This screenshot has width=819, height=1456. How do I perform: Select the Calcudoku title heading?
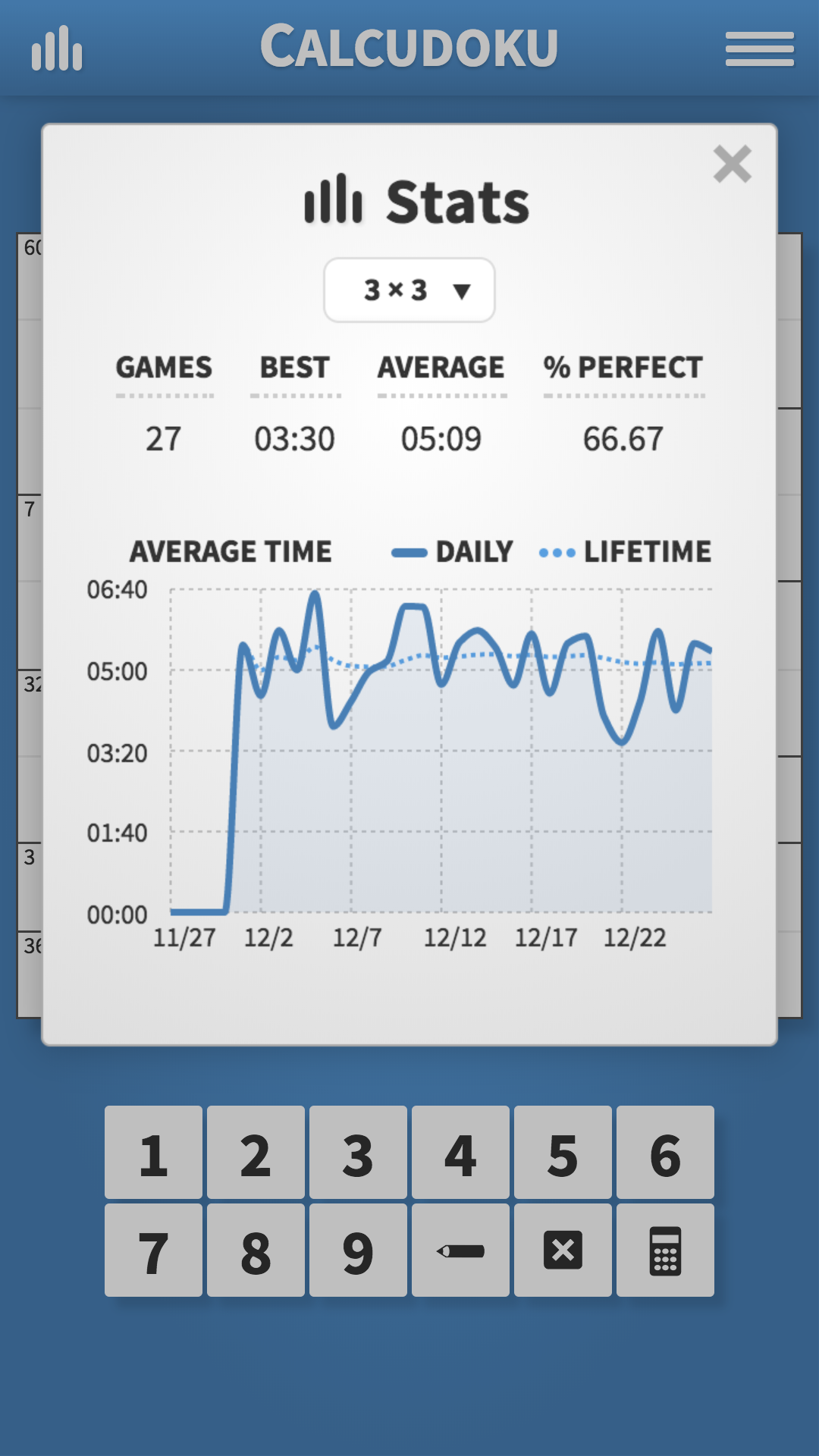point(409,48)
